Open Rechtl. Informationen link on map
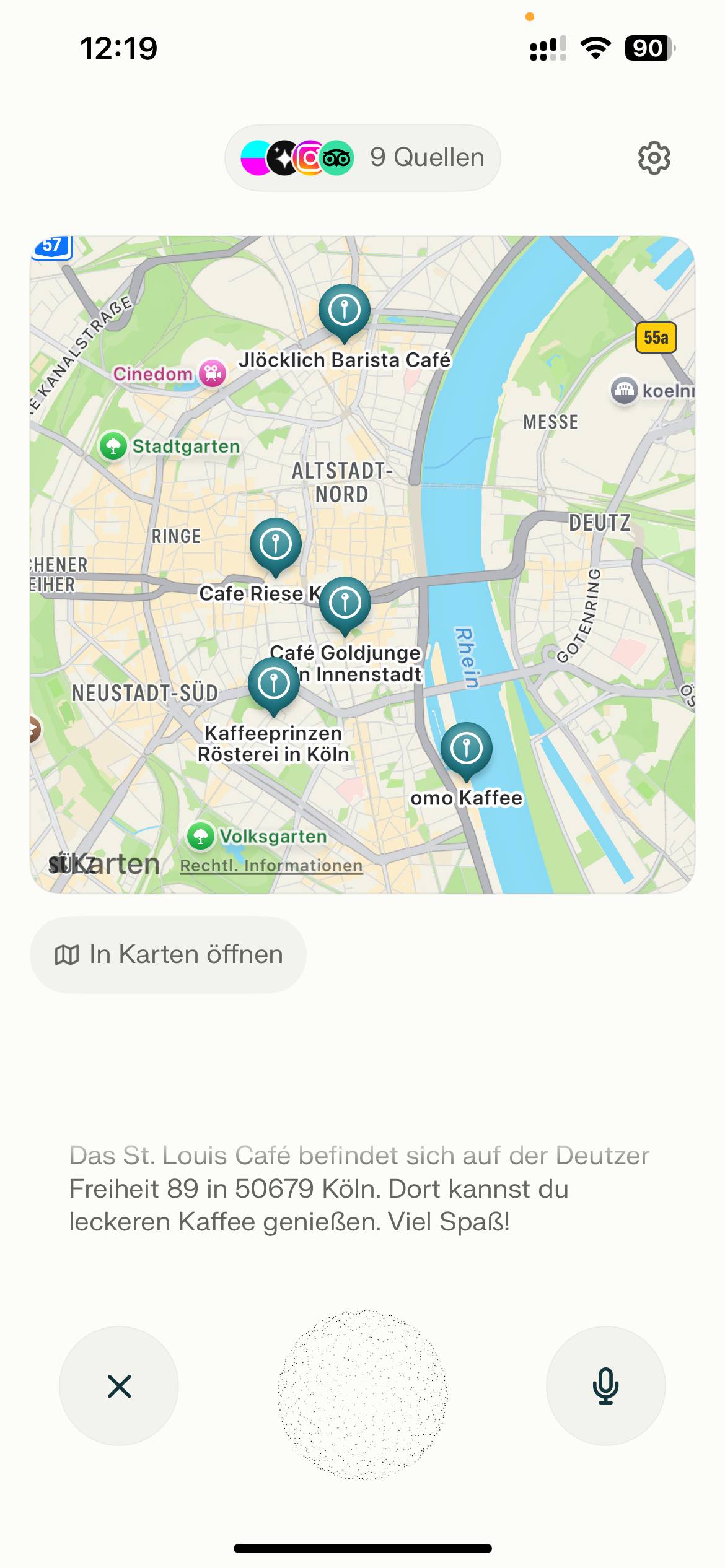Image resolution: width=725 pixels, height=1568 pixels. point(271,865)
